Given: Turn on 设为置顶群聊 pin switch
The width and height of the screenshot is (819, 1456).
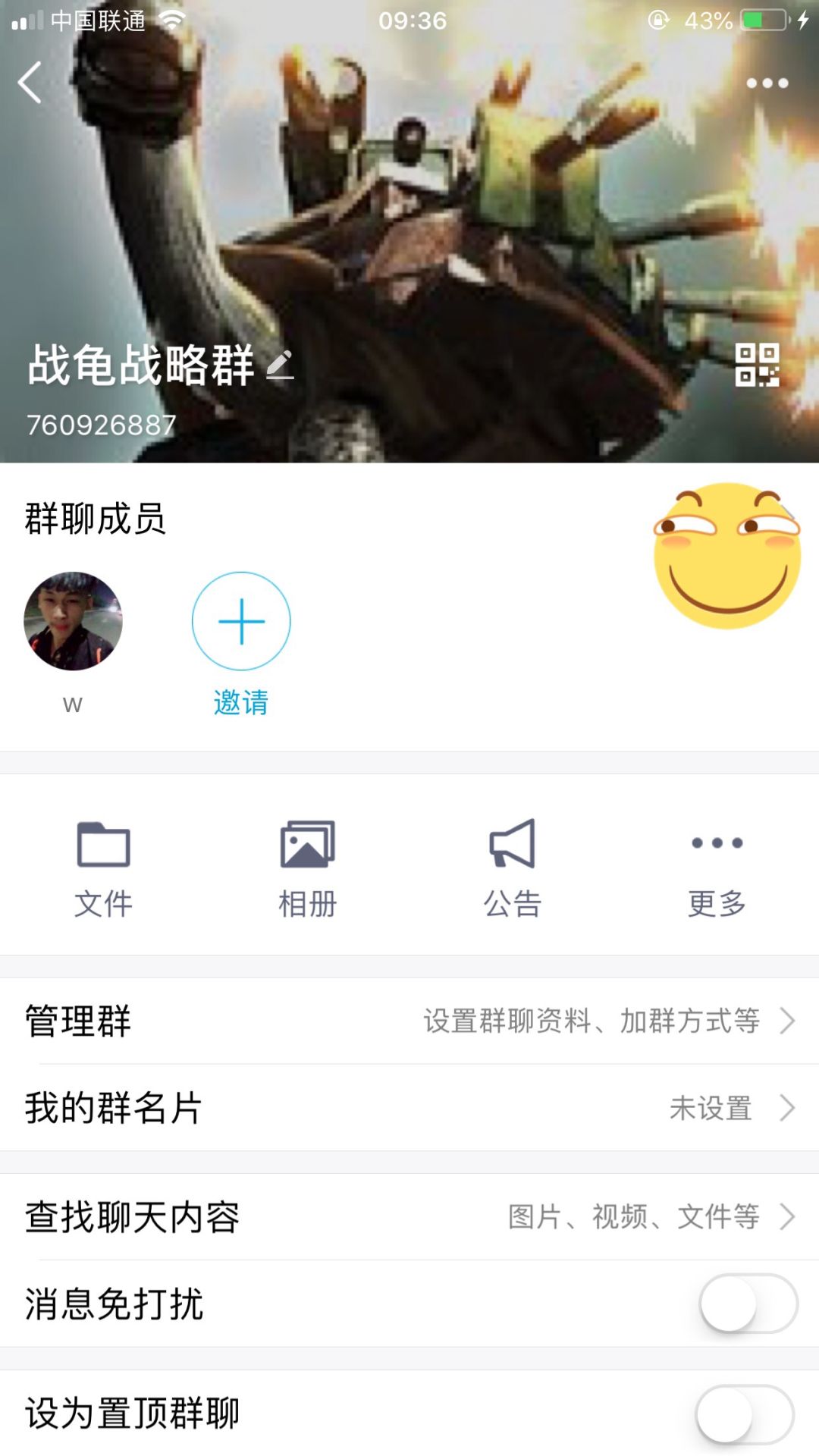Looking at the screenshot, I should tap(745, 1415).
